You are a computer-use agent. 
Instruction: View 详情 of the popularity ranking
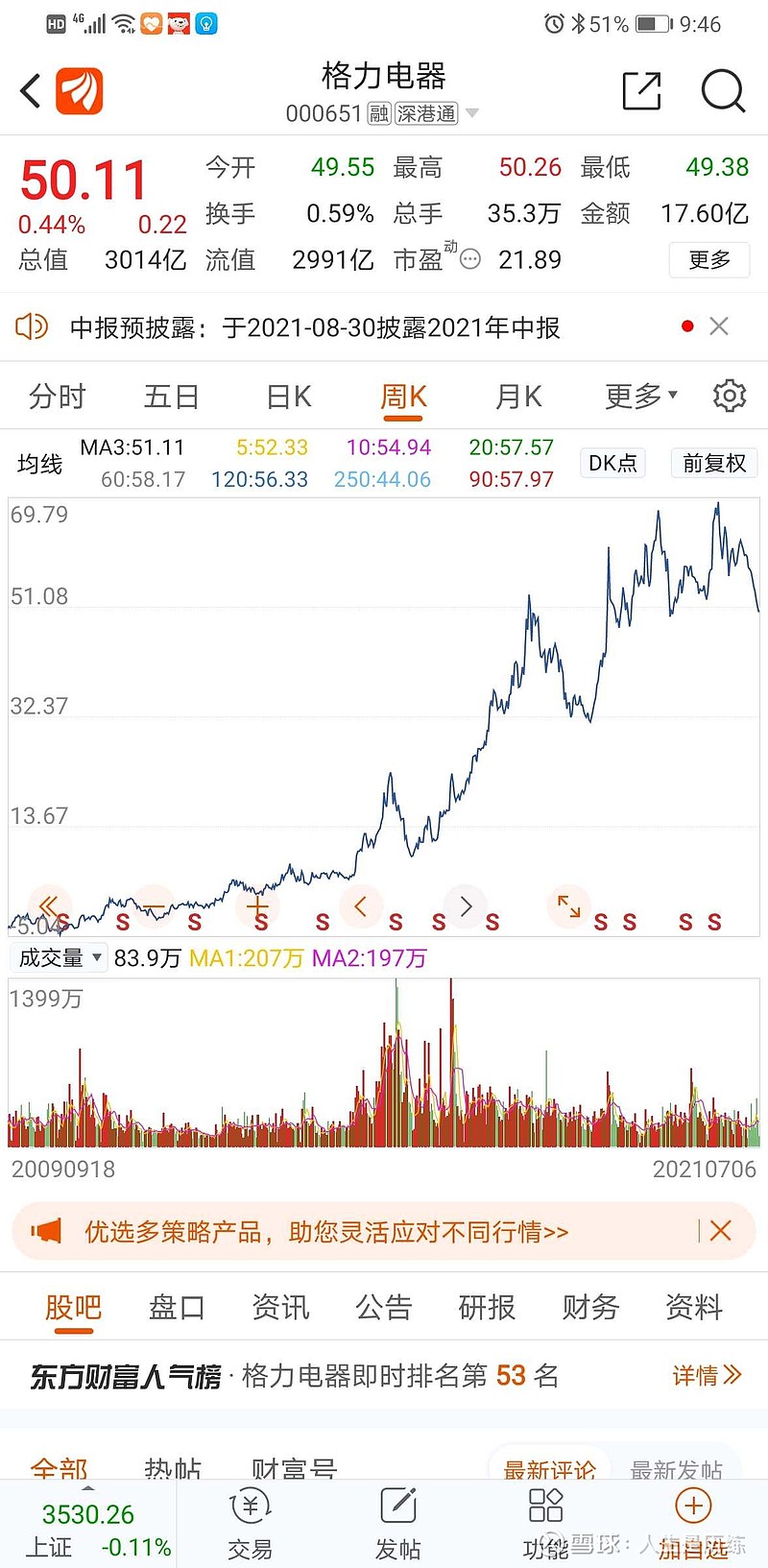point(707,1375)
